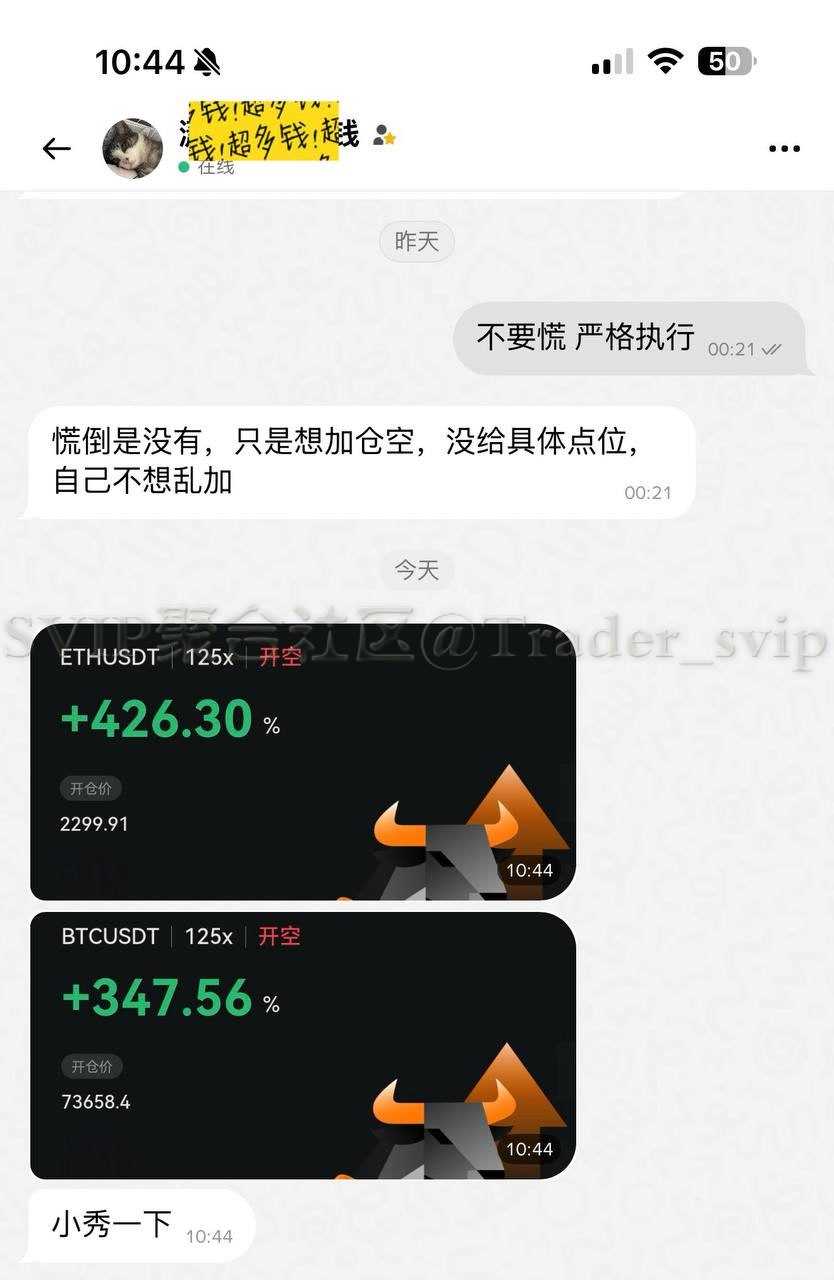View the BTCUSDT 125x position image

click(x=303, y=1045)
